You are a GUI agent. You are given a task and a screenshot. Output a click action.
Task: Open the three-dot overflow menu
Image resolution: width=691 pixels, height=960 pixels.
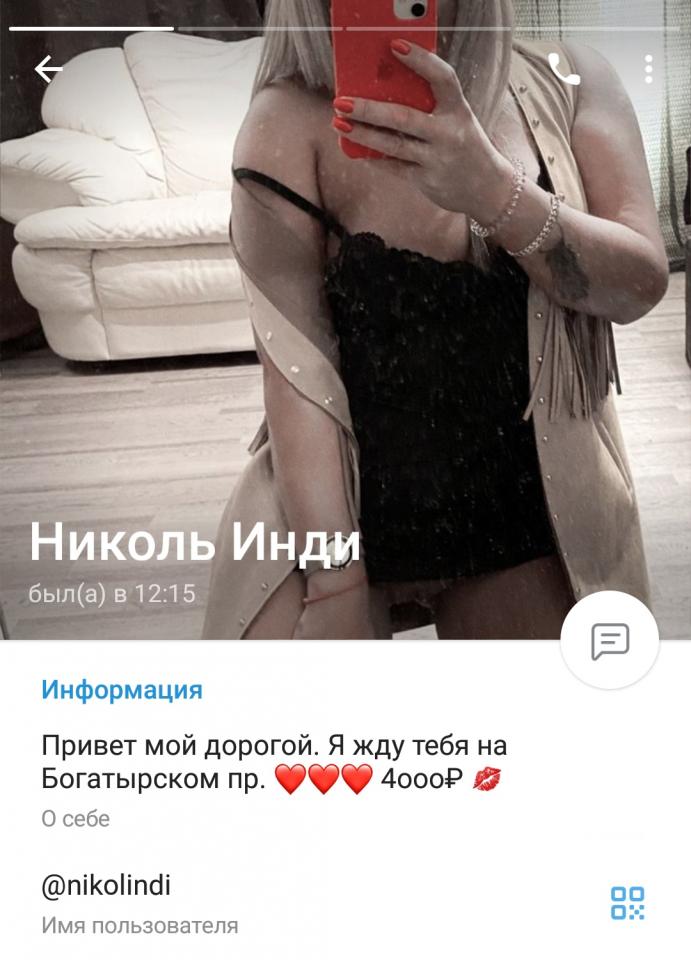[x=648, y=68]
